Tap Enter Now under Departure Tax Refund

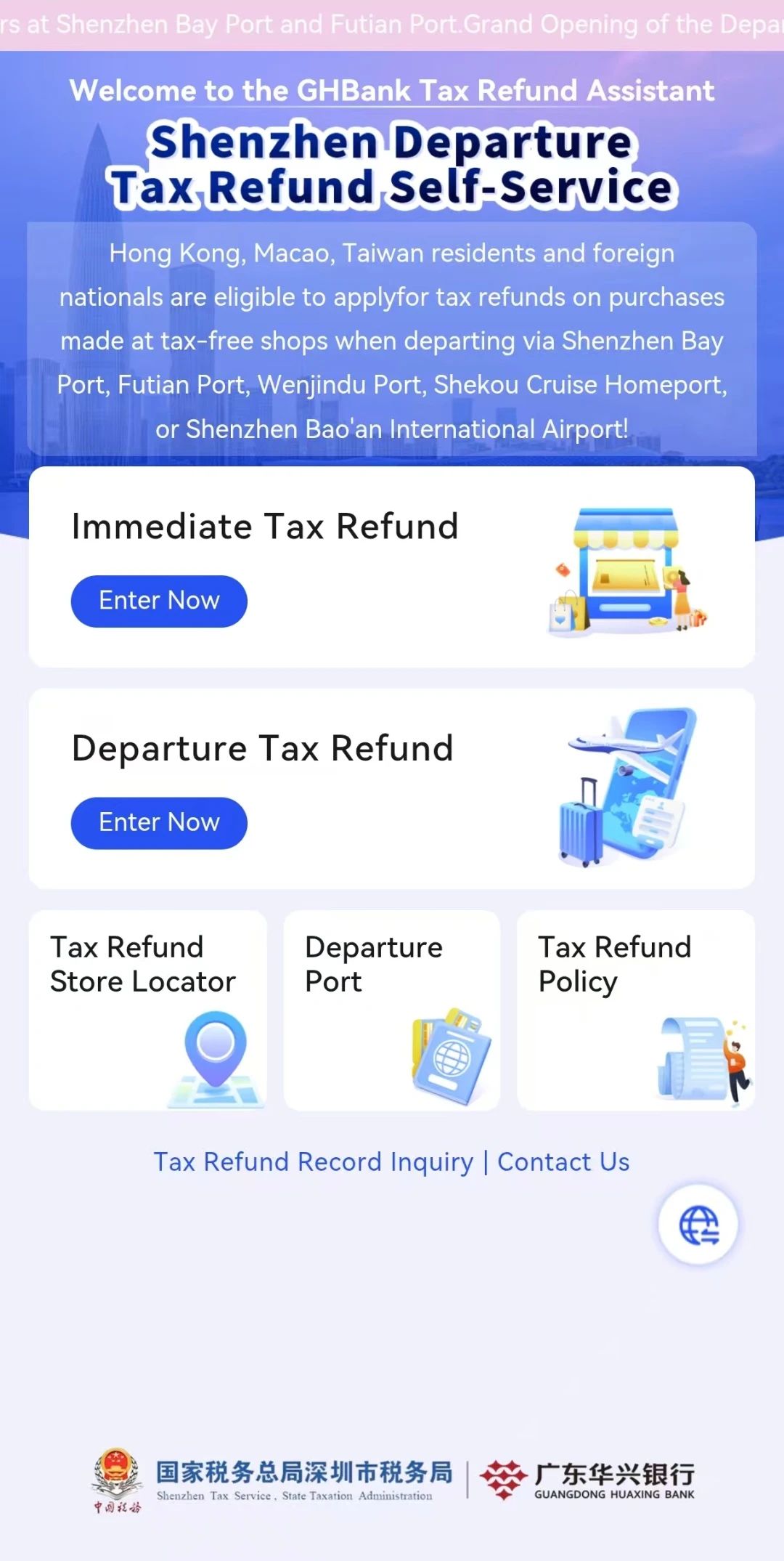click(x=159, y=822)
